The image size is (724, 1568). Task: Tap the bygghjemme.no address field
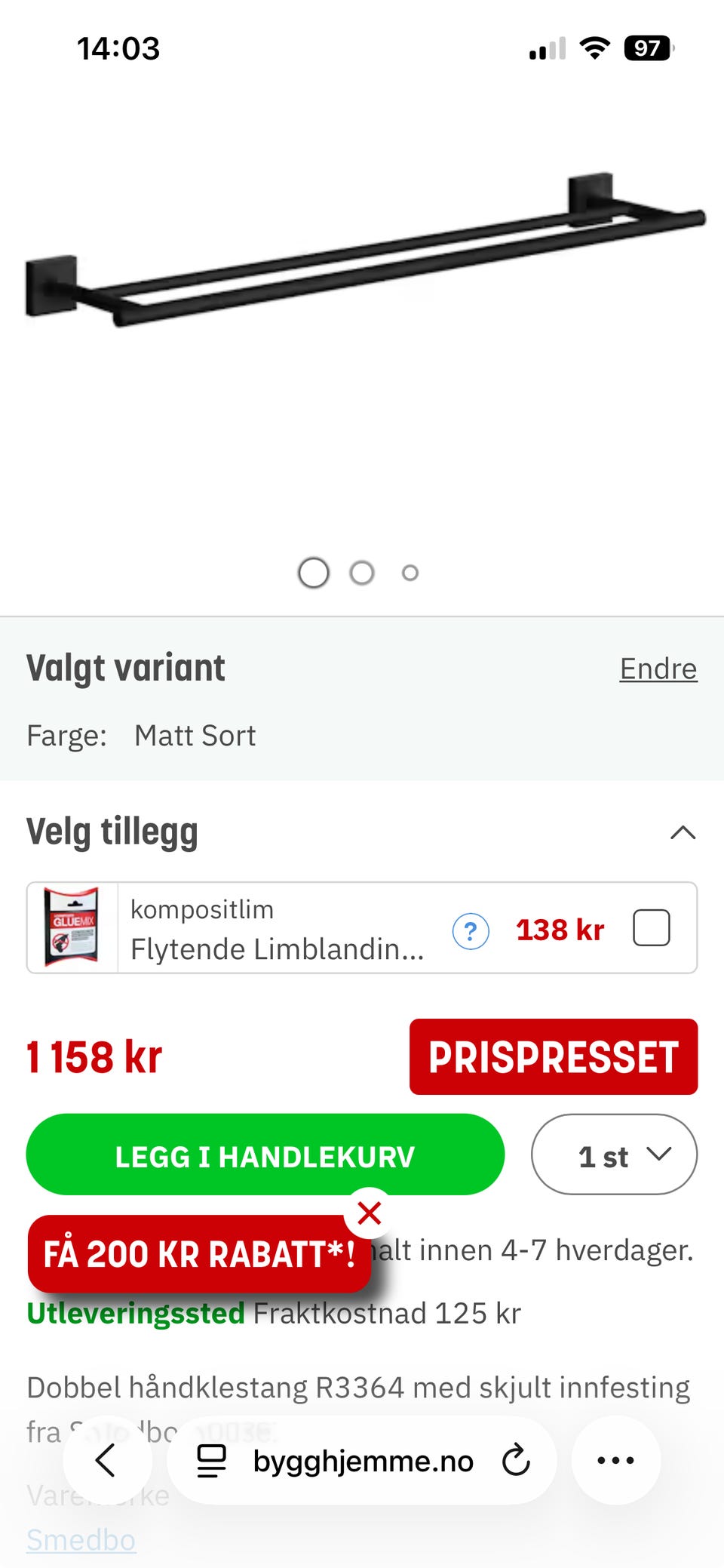[x=364, y=1460]
